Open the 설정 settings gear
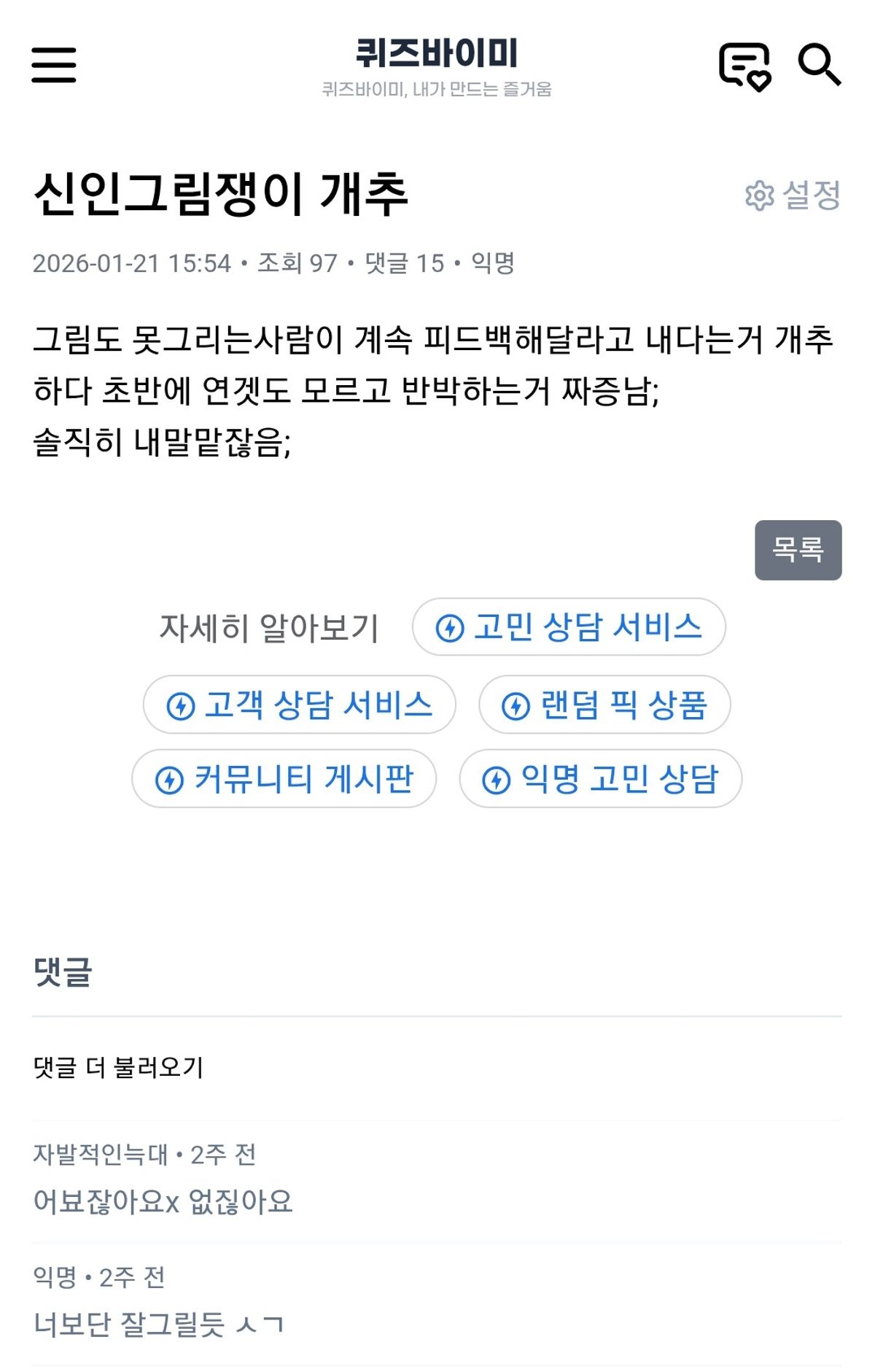Viewport: 875px width, 1372px height. (x=793, y=195)
